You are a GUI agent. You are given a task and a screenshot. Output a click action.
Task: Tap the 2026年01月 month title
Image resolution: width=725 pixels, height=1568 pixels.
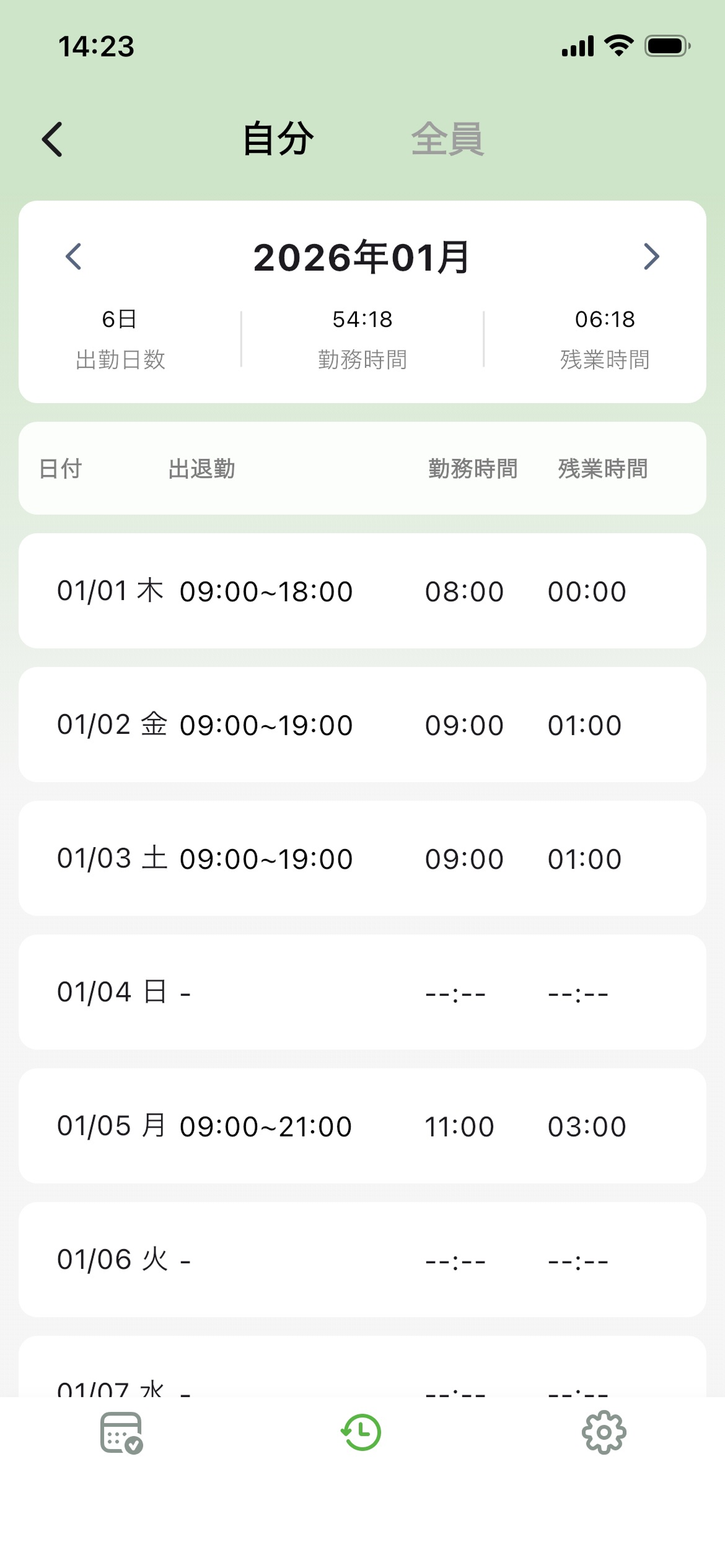pyautogui.click(x=362, y=258)
